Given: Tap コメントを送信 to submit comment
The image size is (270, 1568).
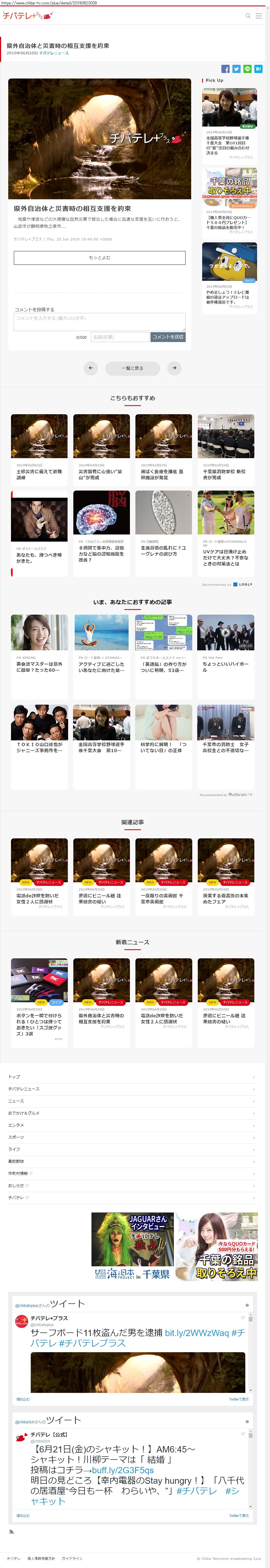Looking at the screenshot, I should (x=168, y=337).
